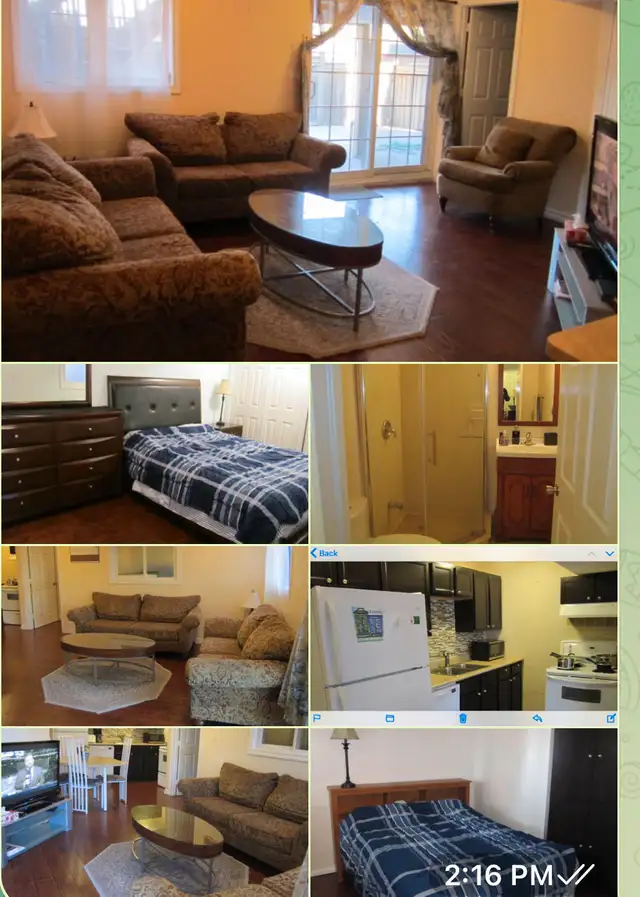Viewport: 640px width, 897px height.
Task: Open the bedroom photo with the dark dresser
Action: pyautogui.click(x=155, y=453)
